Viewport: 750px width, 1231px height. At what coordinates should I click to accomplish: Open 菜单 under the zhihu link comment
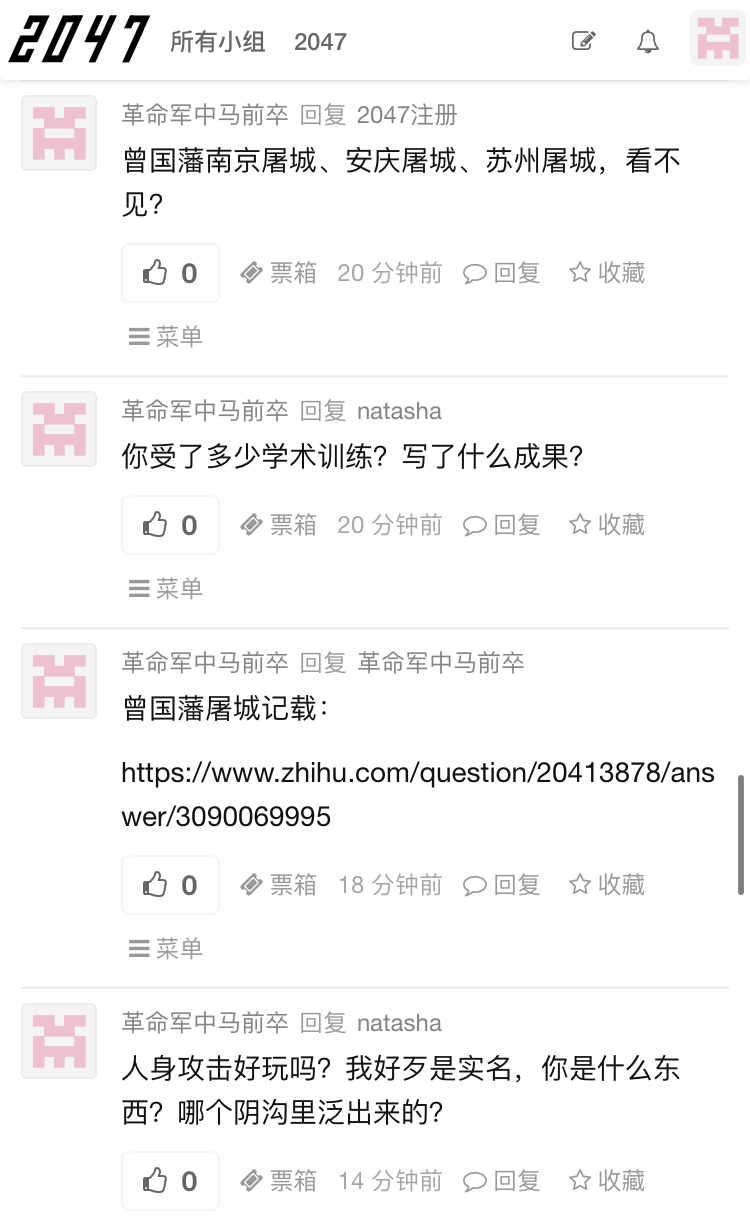166,949
